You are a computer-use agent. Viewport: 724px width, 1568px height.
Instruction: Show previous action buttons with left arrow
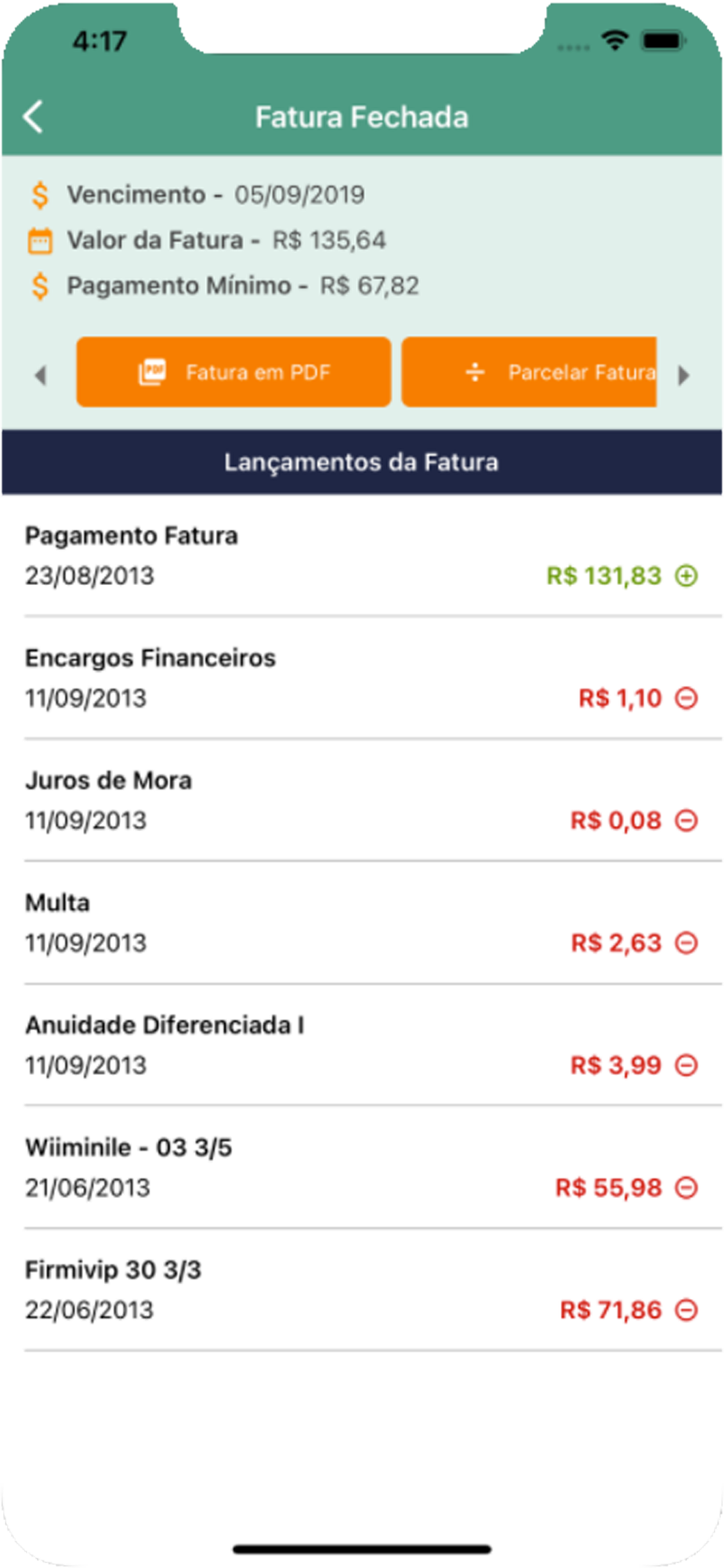[x=41, y=376]
